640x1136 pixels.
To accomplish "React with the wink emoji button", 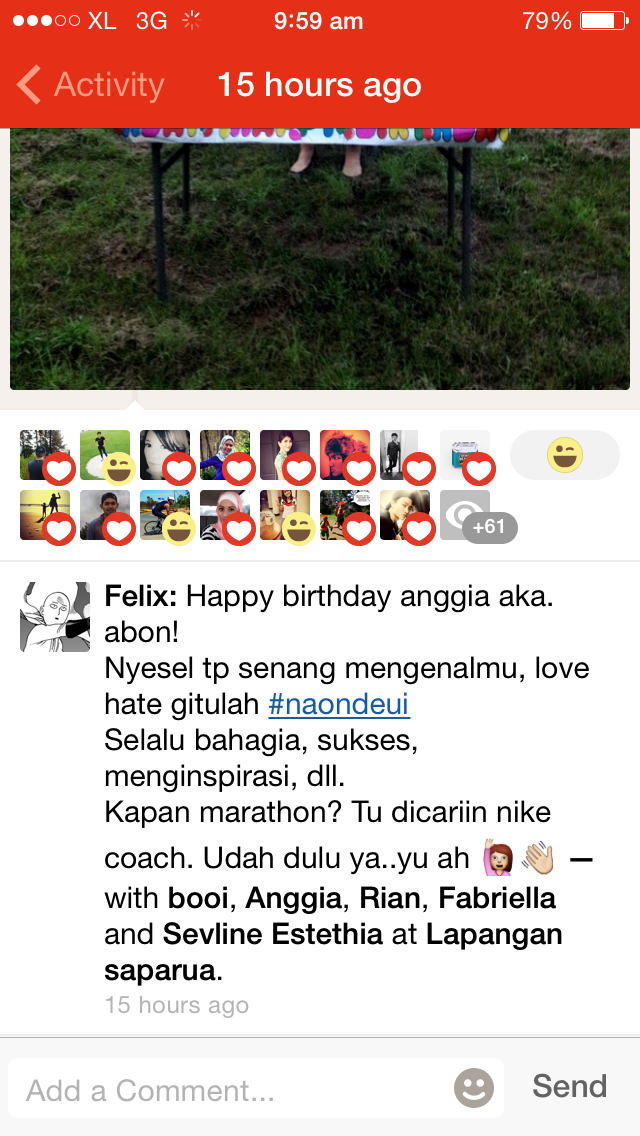I will click(565, 456).
